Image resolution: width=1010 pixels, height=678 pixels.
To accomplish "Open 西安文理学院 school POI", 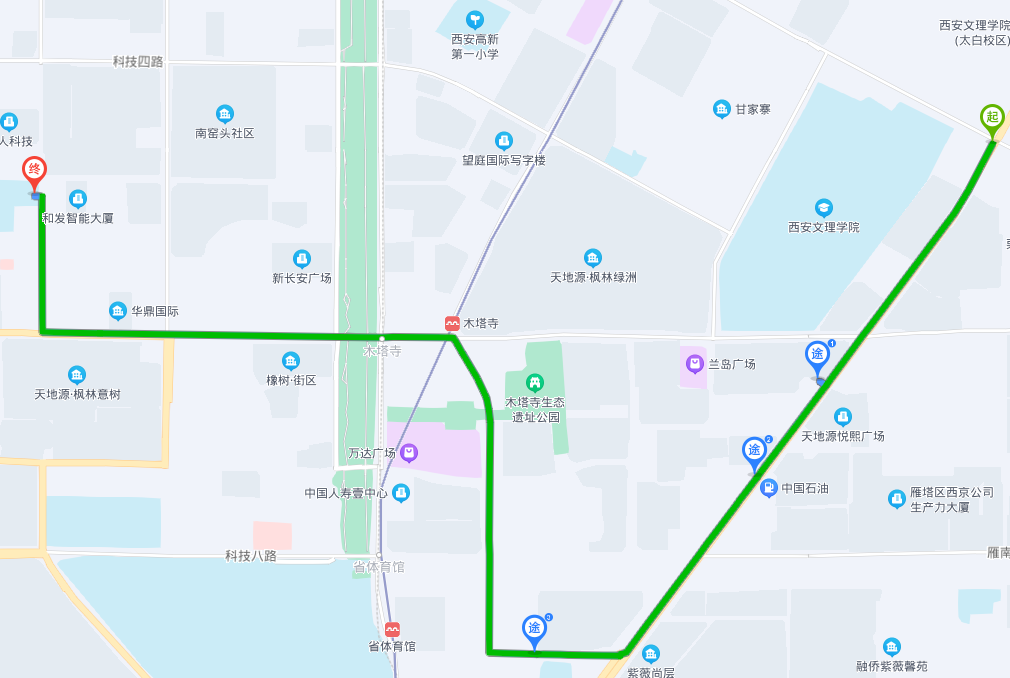I will (823, 208).
